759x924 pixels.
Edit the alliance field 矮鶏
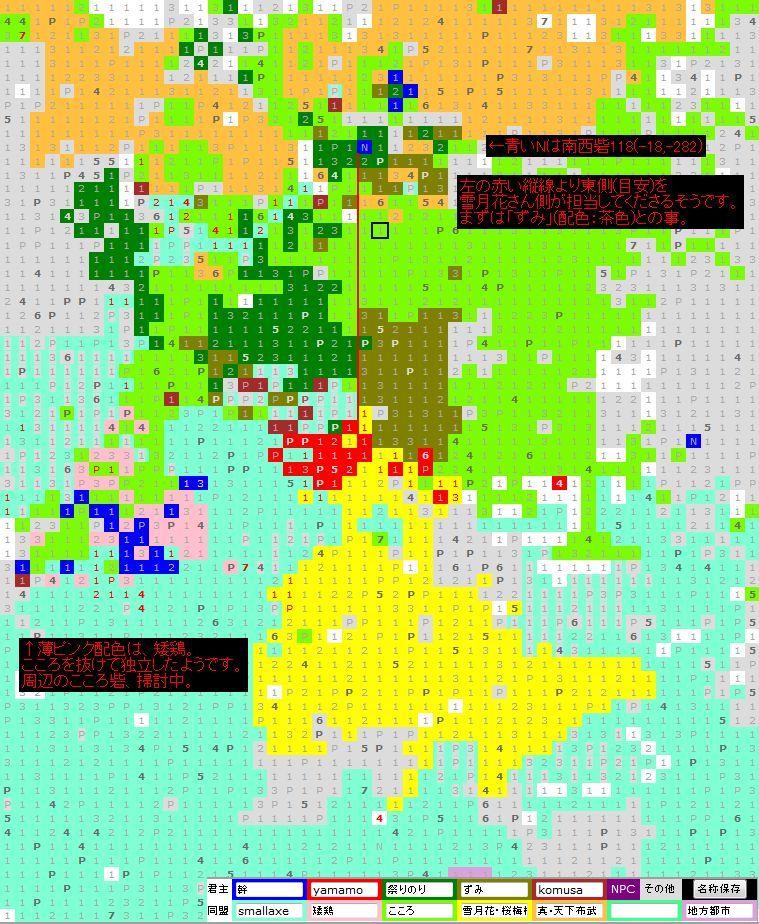(x=344, y=911)
